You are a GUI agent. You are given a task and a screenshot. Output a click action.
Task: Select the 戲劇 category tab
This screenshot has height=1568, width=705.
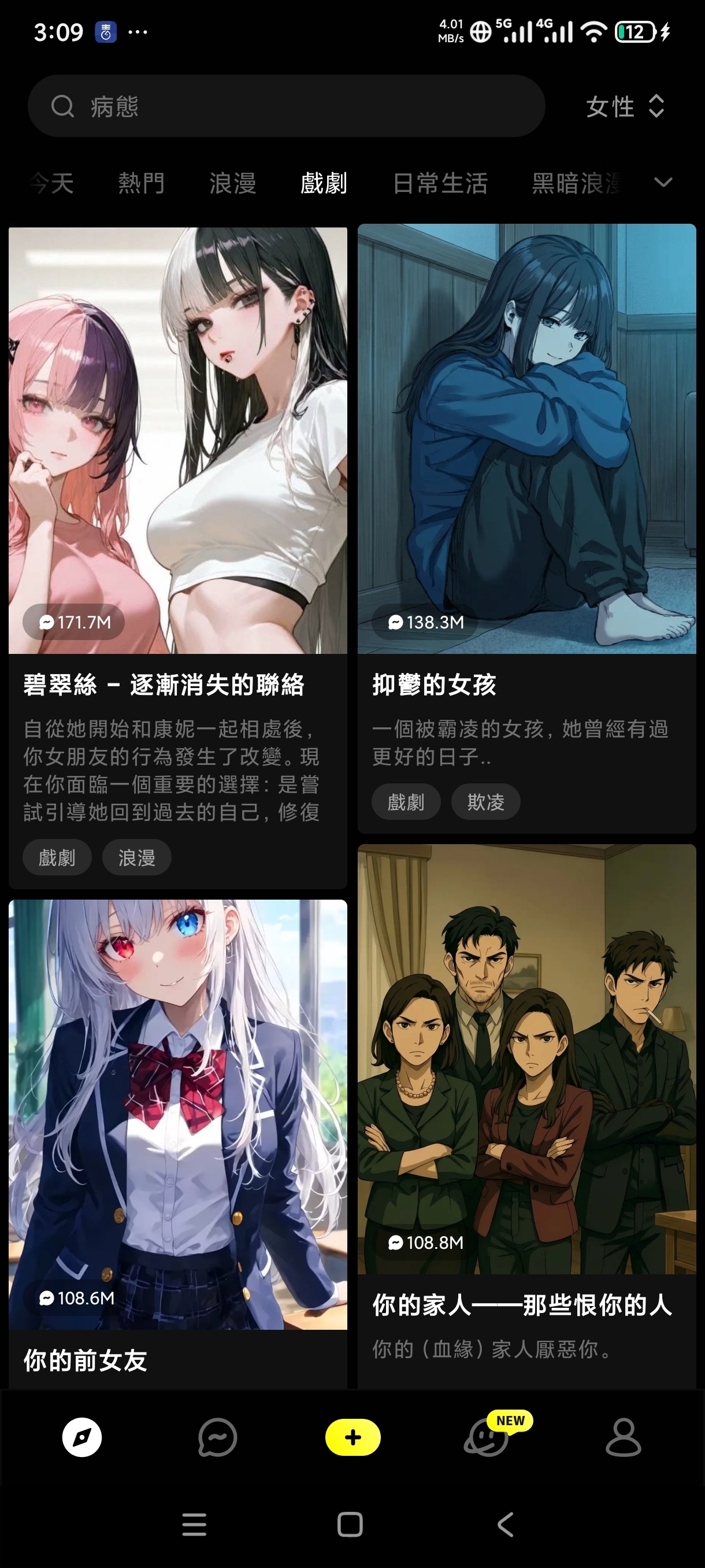coord(324,183)
